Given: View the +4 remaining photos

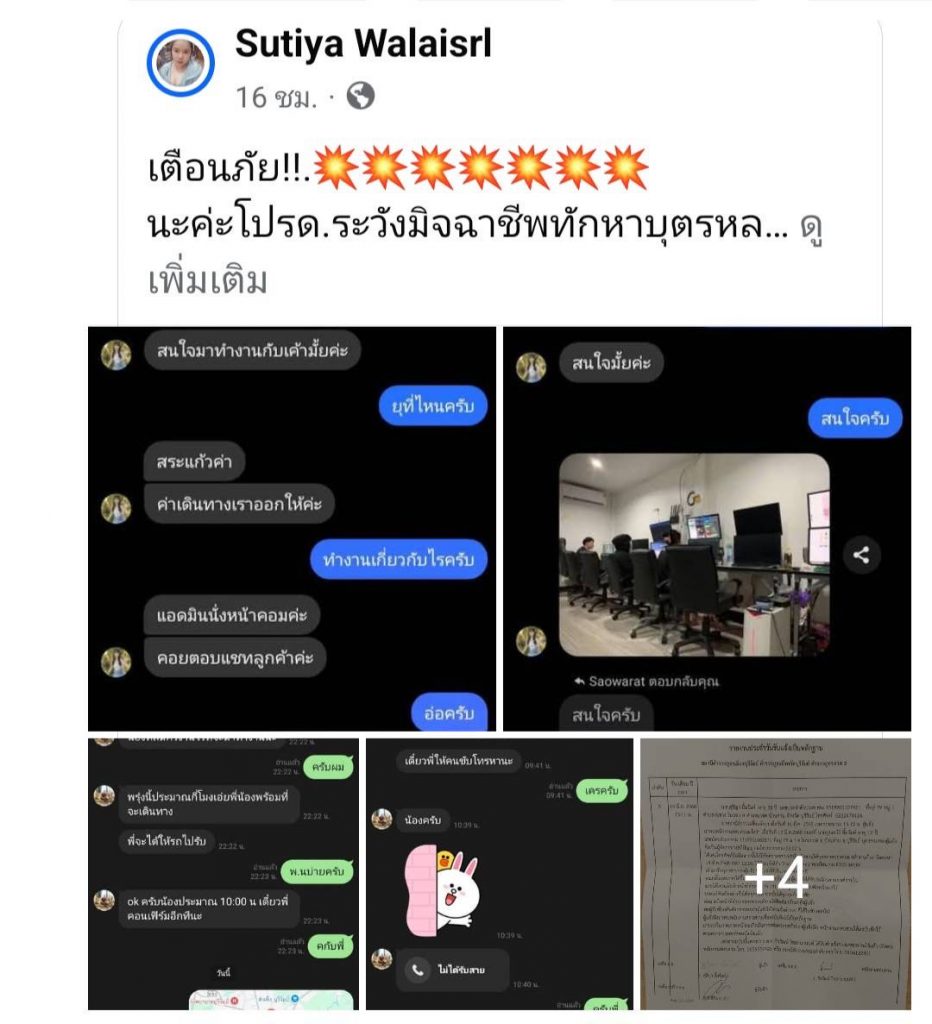Looking at the screenshot, I should click(x=776, y=875).
